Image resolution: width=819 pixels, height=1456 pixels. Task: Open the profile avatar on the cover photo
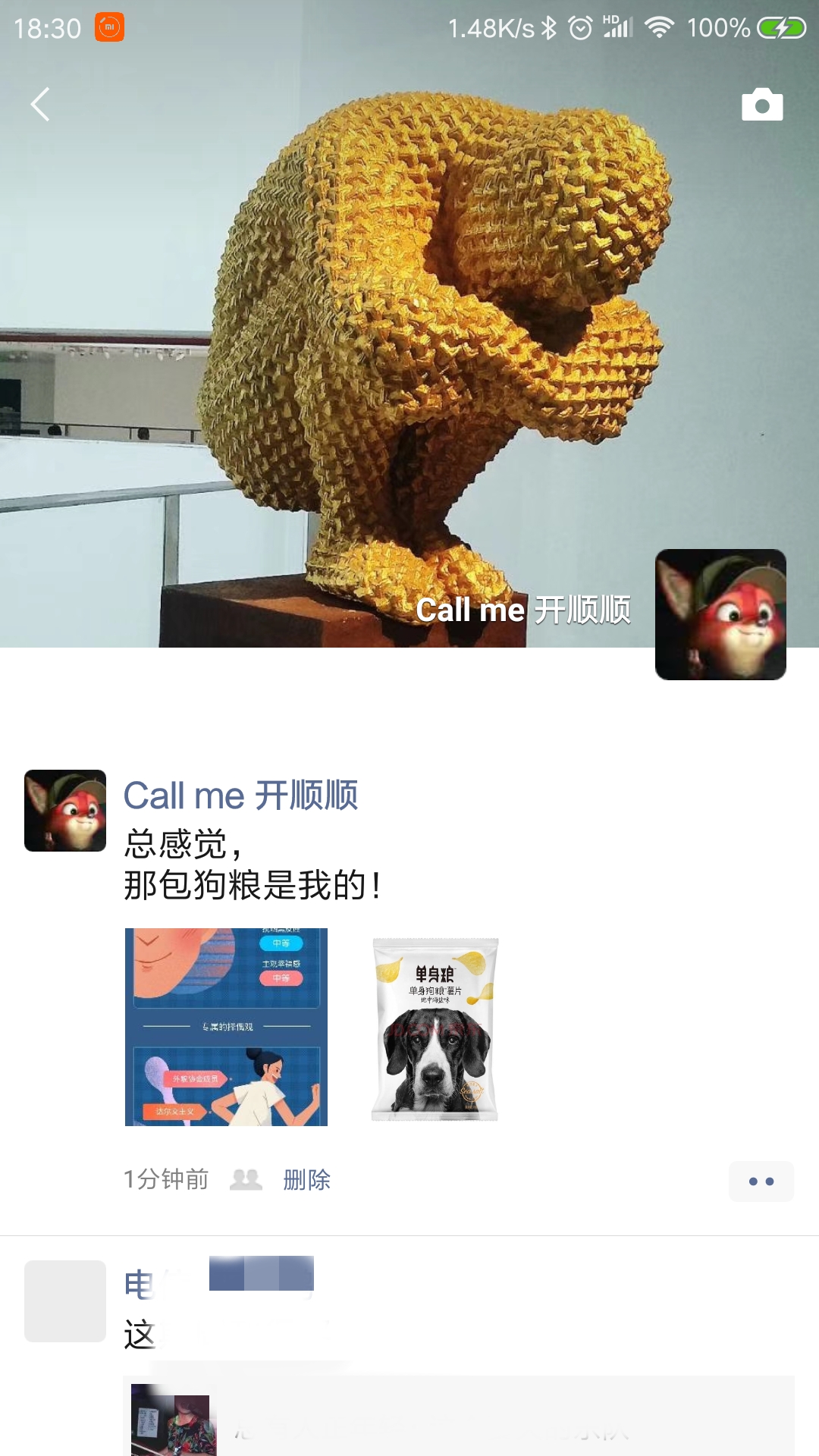(x=720, y=614)
